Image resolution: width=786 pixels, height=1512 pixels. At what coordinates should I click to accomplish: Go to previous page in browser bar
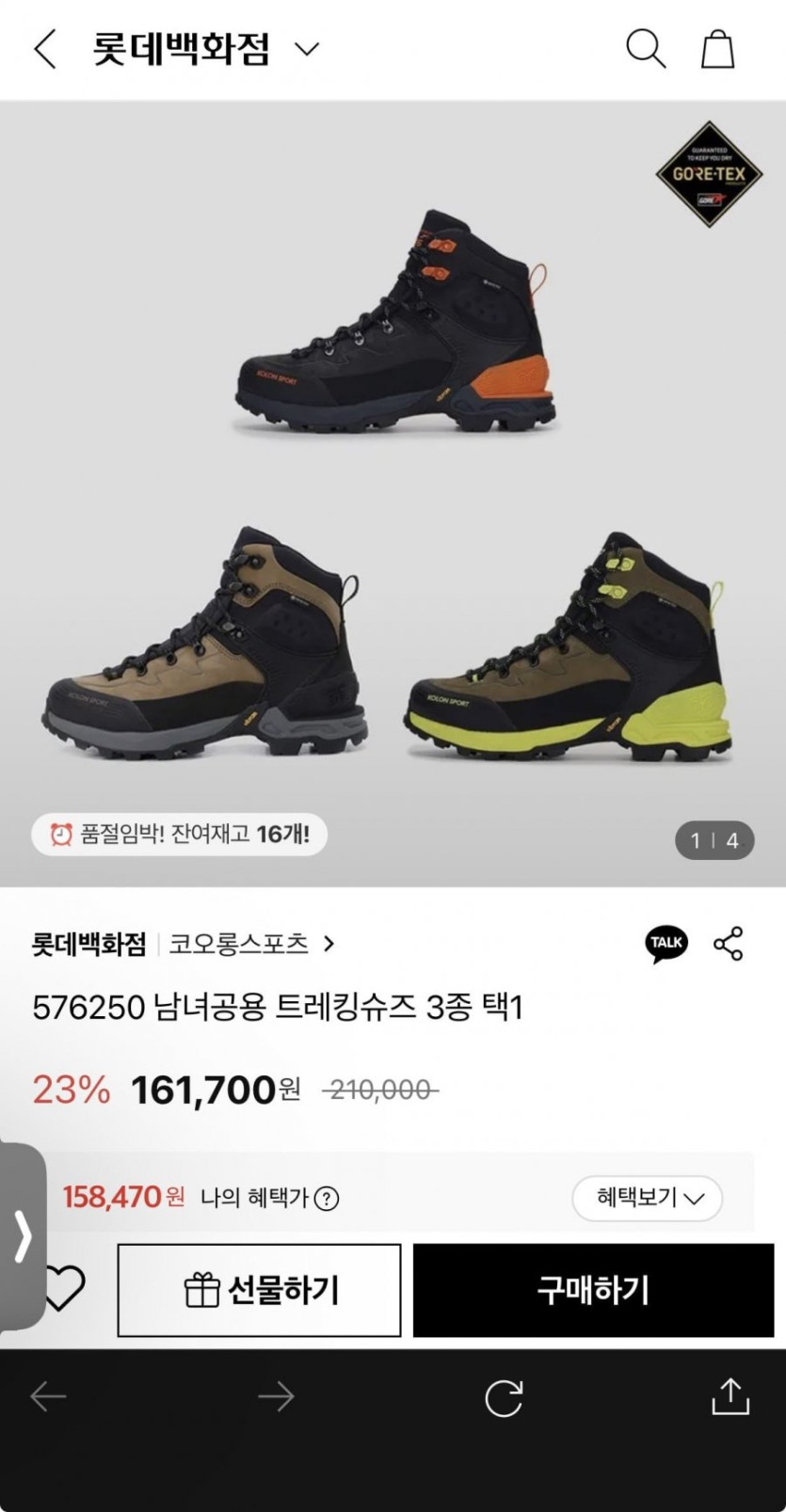pyautogui.click(x=48, y=1397)
